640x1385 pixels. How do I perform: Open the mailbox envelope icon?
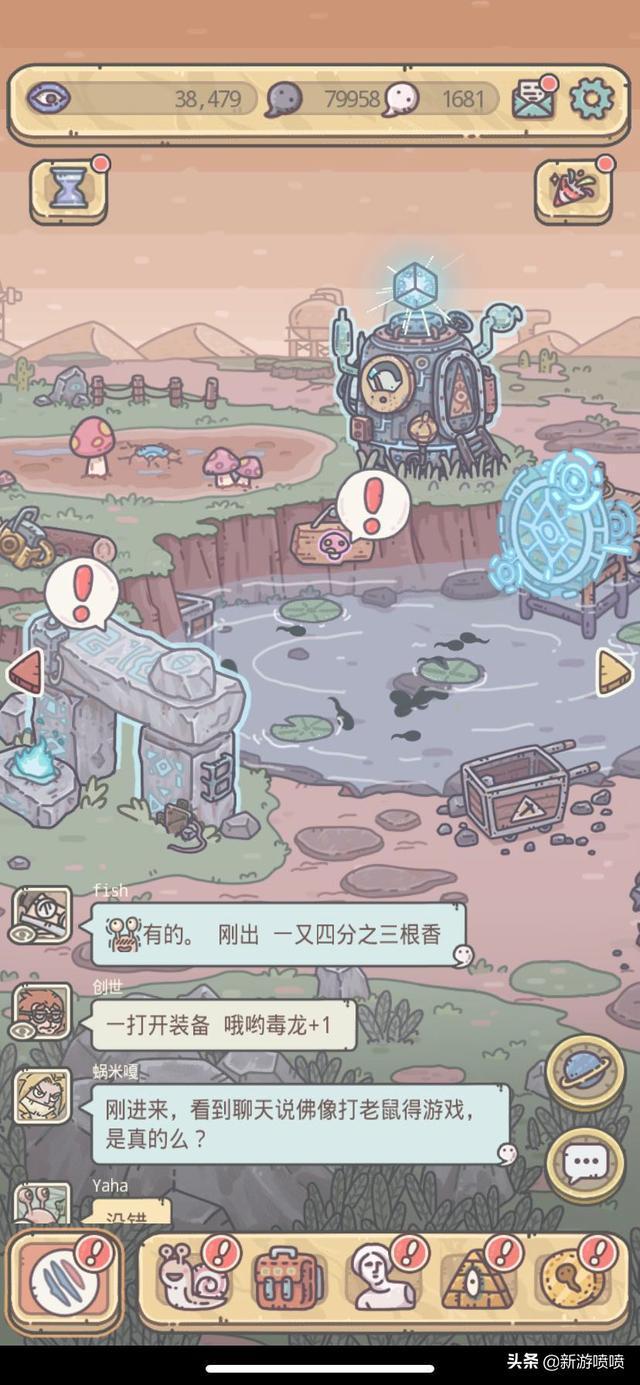pyautogui.click(x=534, y=98)
